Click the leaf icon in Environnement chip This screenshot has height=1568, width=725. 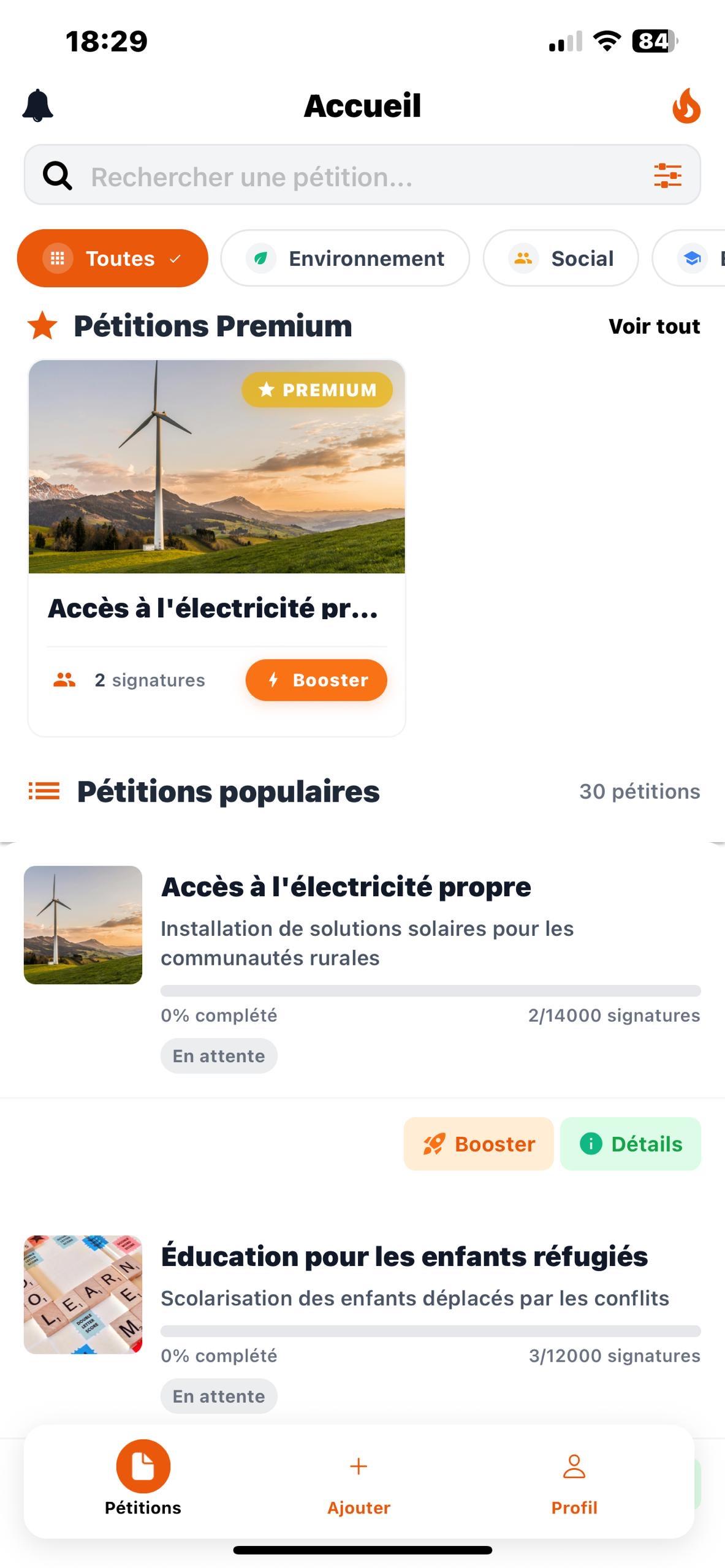tap(260, 258)
